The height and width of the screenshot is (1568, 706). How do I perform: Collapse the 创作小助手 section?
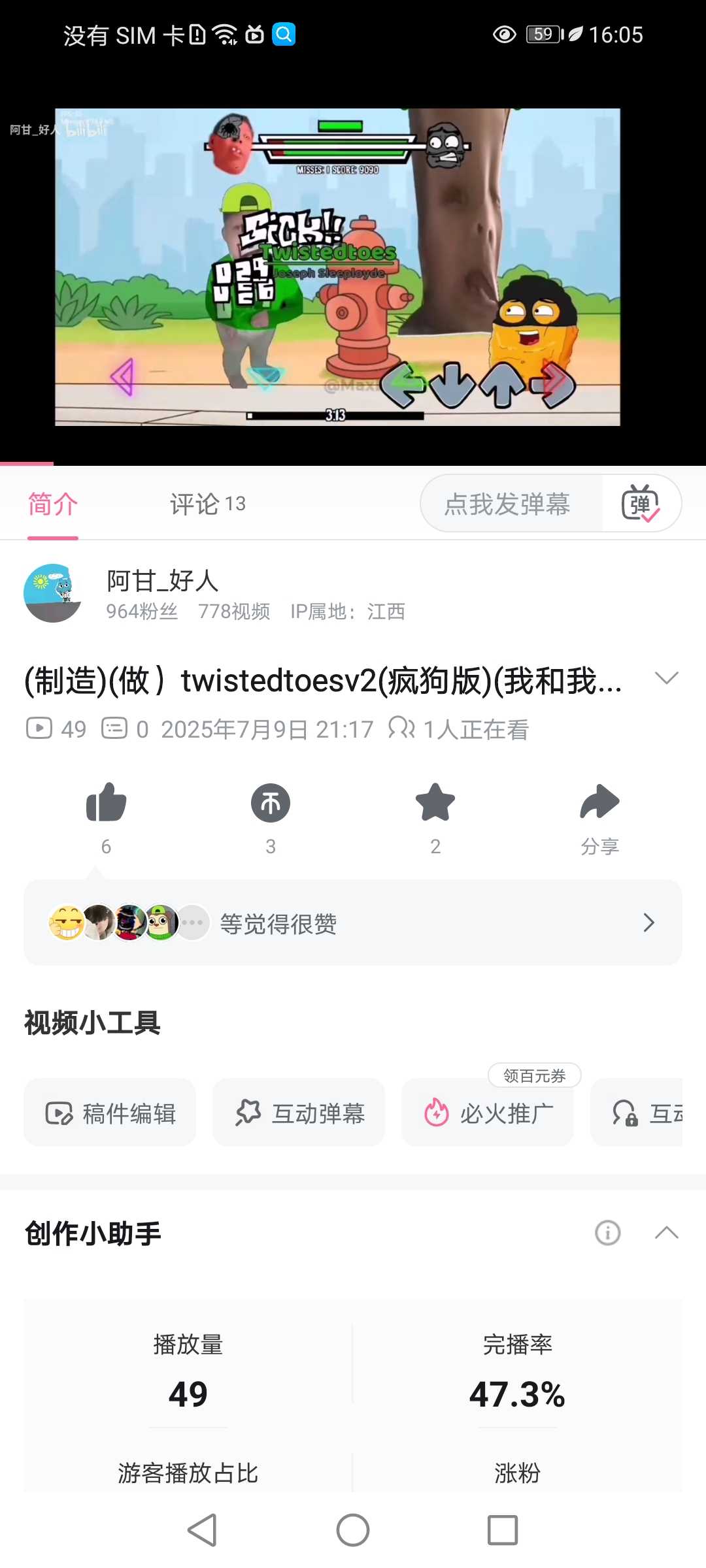tap(666, 1233)
